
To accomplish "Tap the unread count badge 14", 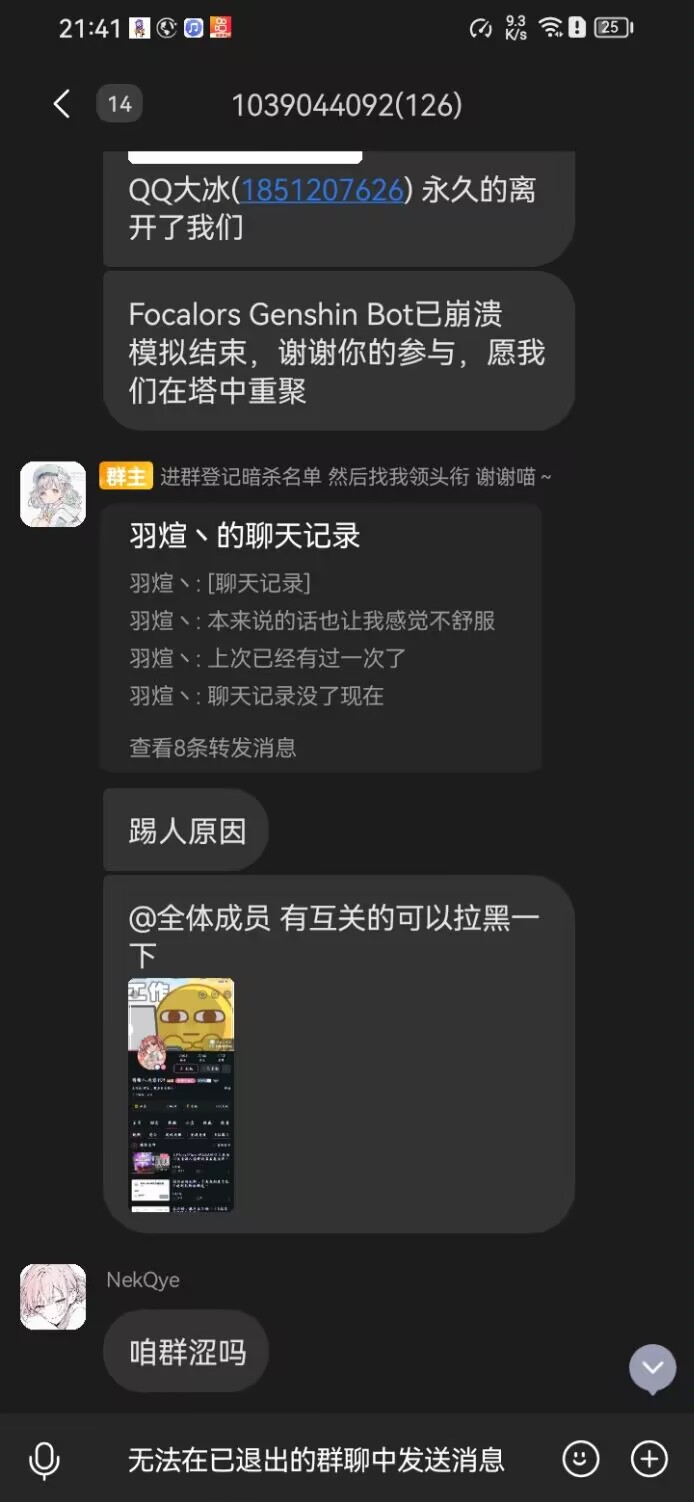I will [119, 104].
